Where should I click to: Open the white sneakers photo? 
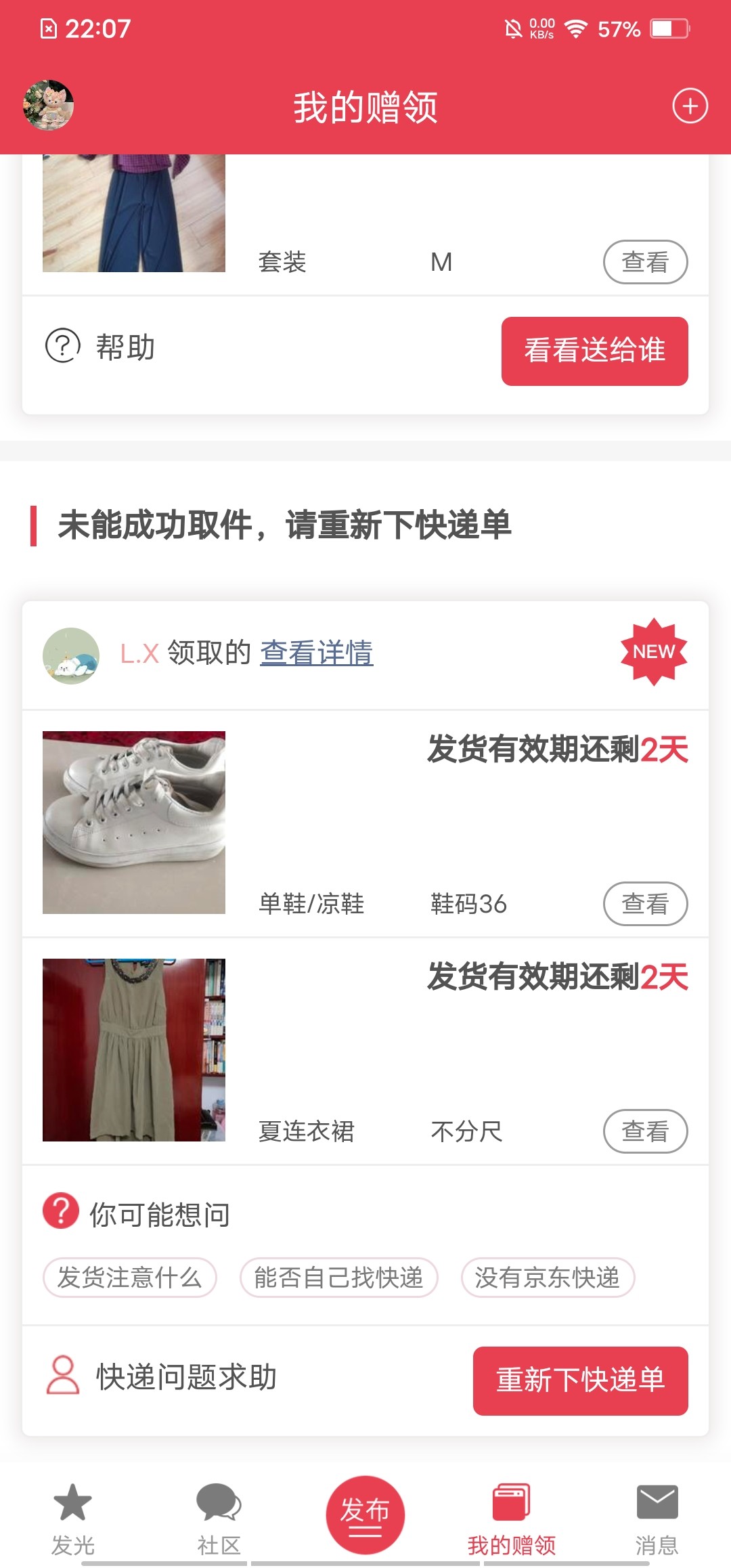(134, 823)
